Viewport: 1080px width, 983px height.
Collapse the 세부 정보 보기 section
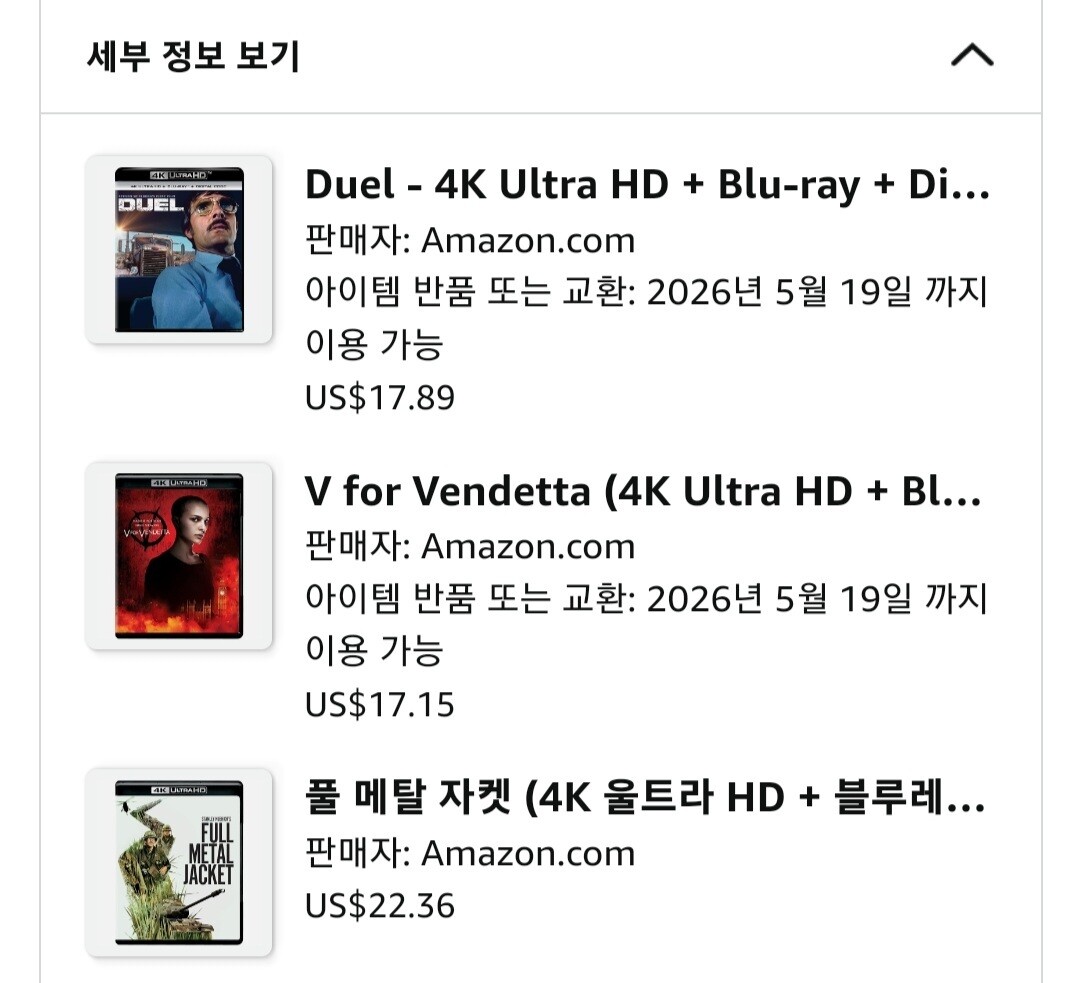[x=971, y=56]
